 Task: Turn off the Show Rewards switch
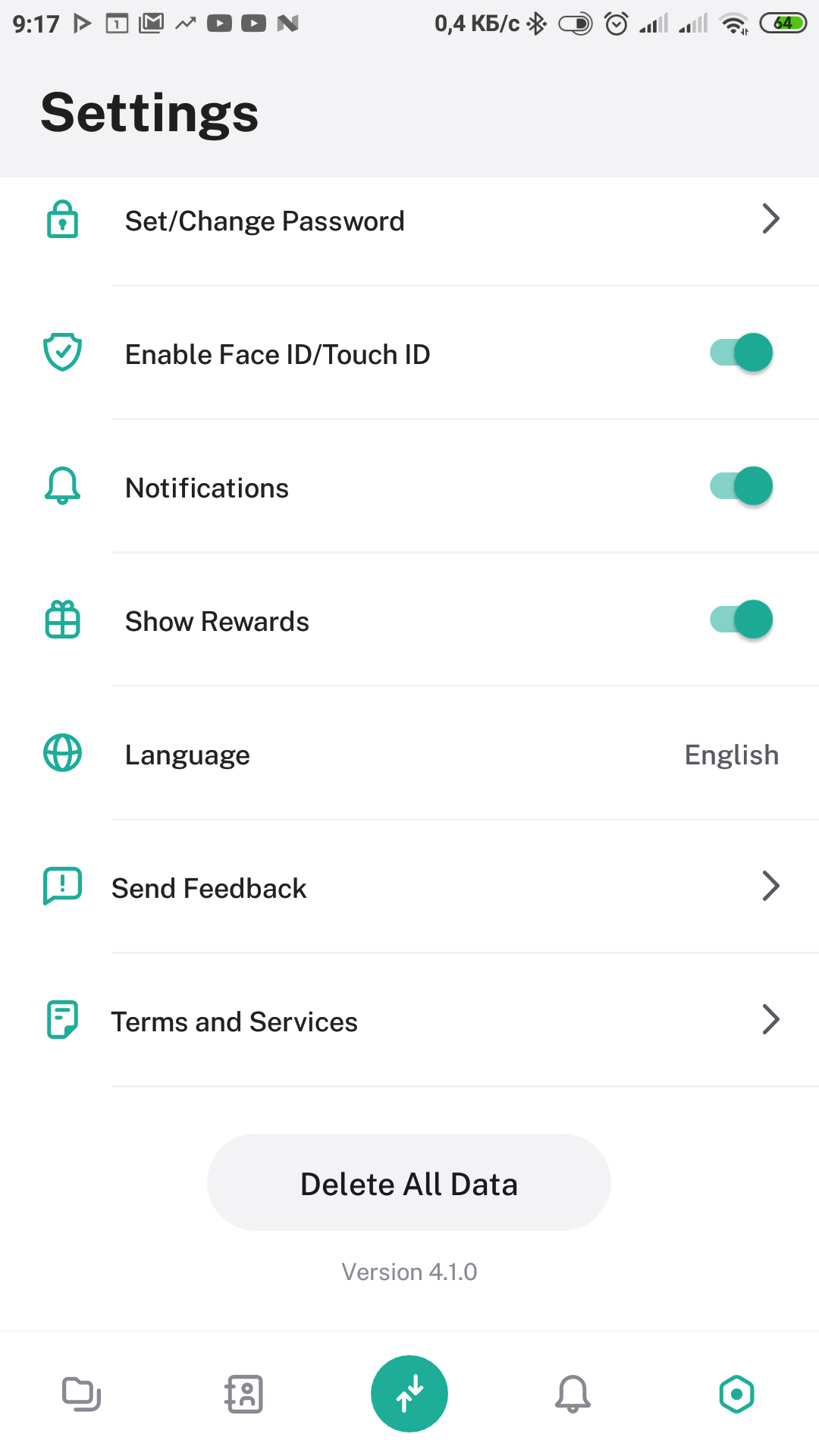pyautogui.click(x=741, y=620)
